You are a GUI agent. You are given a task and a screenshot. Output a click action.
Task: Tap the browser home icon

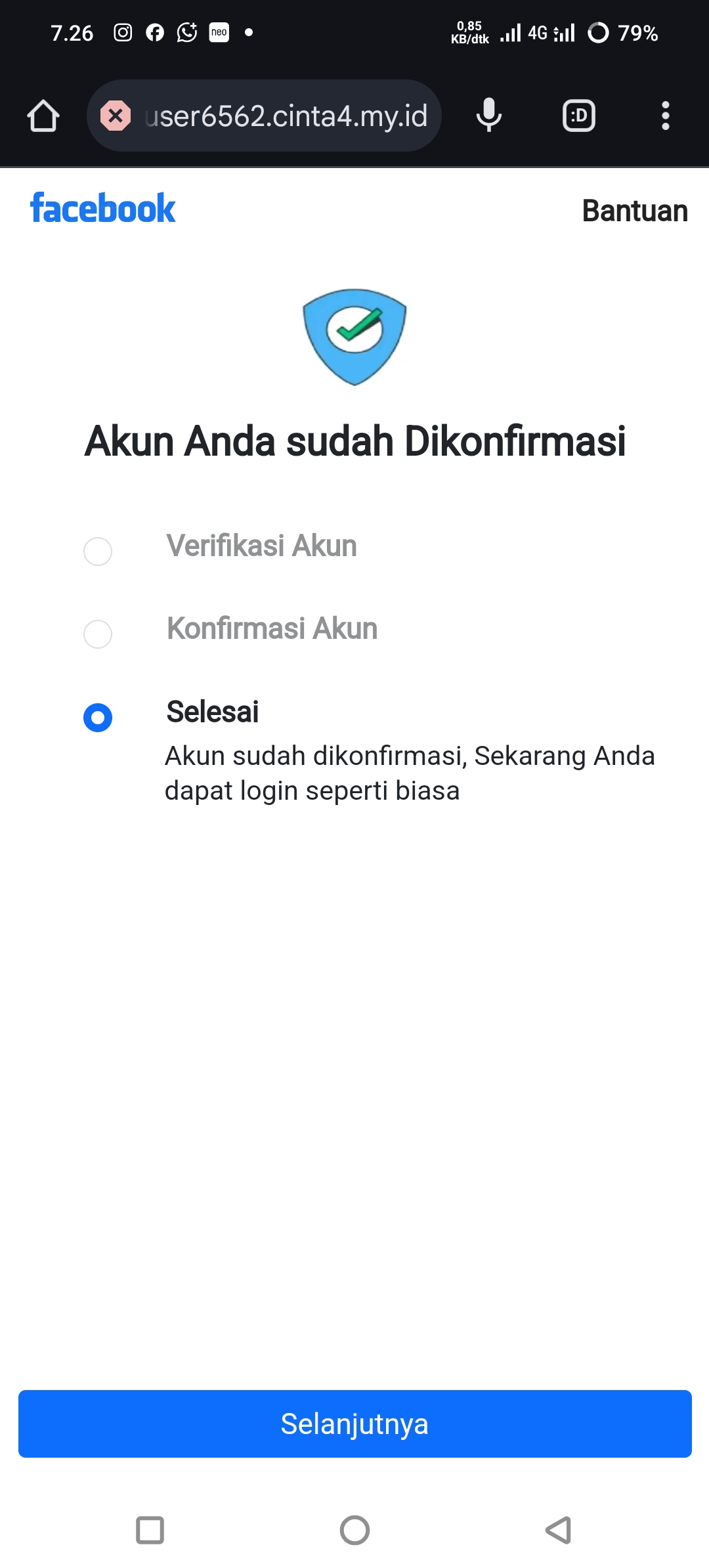click(x=43, y=116)
